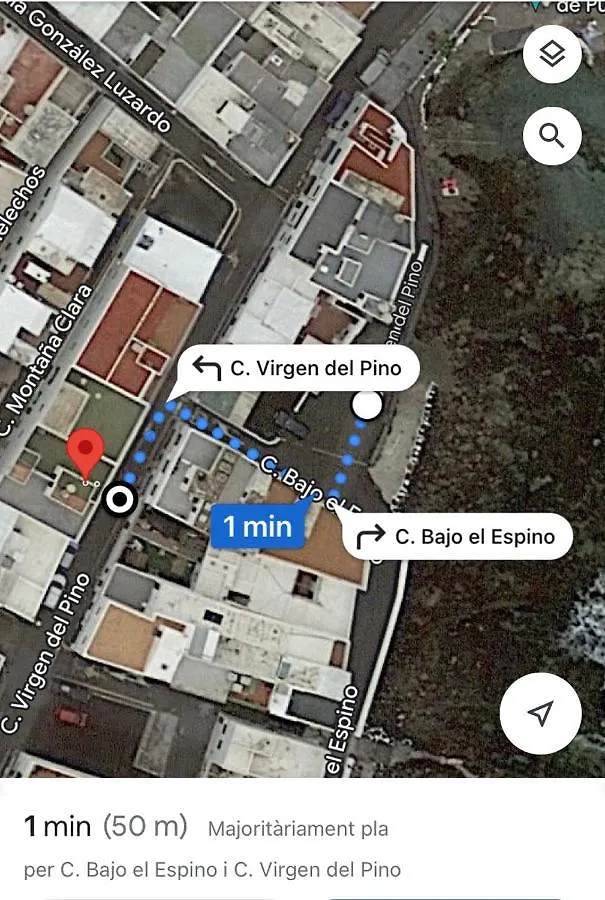The image size is (605, 900).
Task: Recenter map with the location arrow
Action: point(540,713)
